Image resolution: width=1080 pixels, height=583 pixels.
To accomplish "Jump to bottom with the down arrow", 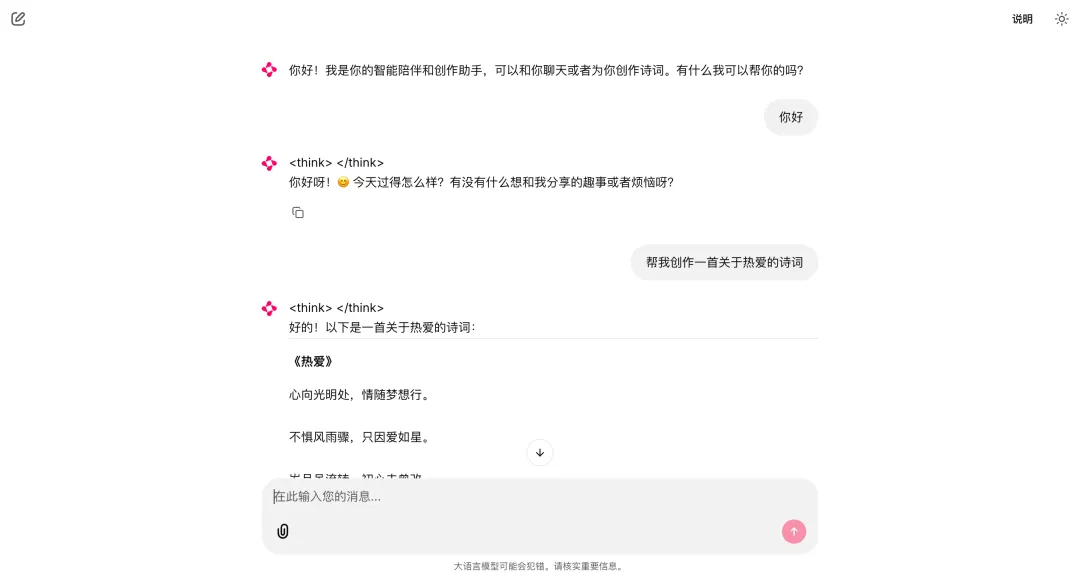I will 540,453.
